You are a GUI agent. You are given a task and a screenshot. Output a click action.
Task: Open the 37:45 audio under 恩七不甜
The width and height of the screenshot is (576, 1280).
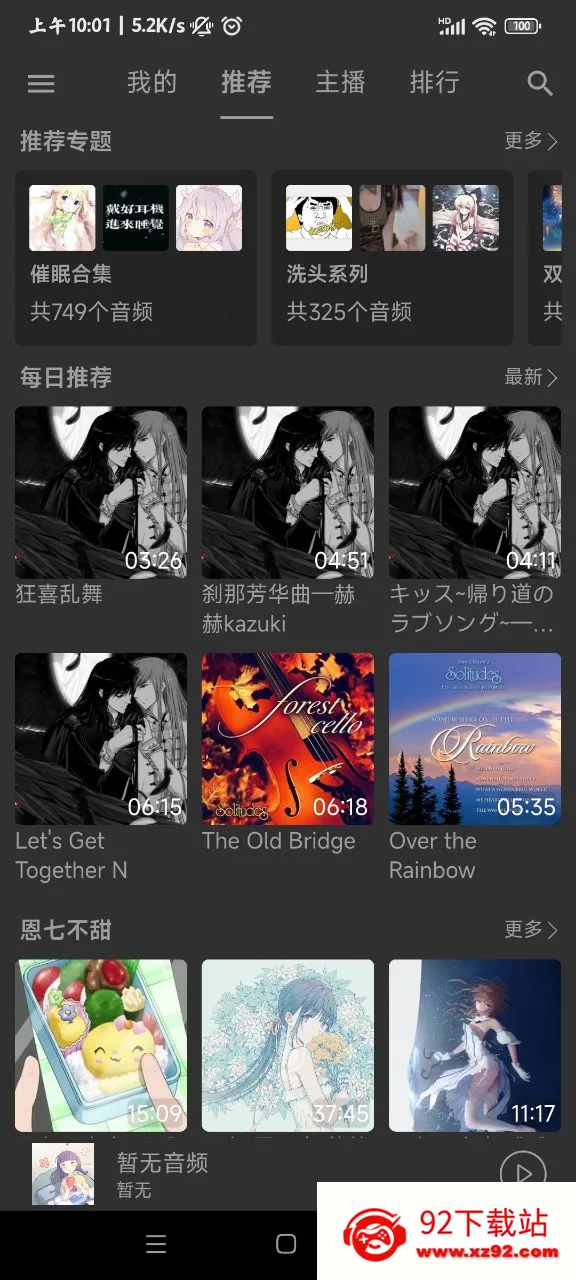coord(288,1046)
